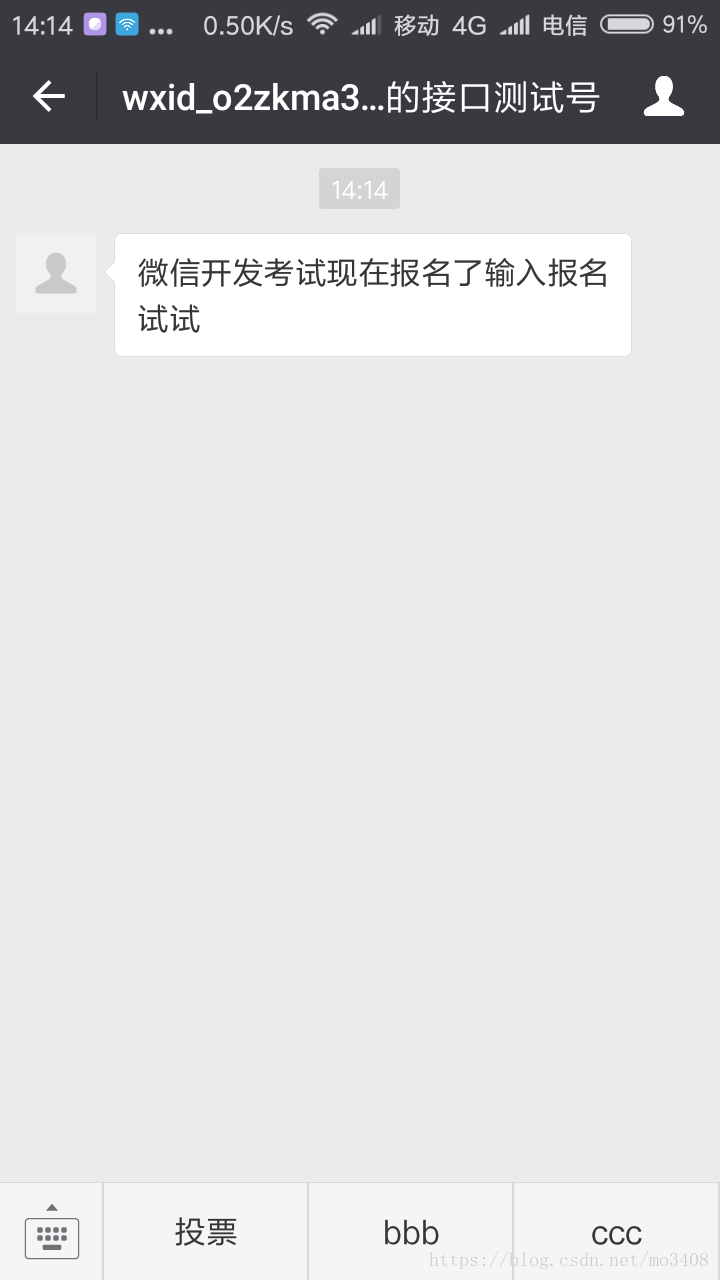The height and width of the screenshot is (1280, 720).
Task: Switch to the keyboard input mode
Action: (x=51, y=1232)
